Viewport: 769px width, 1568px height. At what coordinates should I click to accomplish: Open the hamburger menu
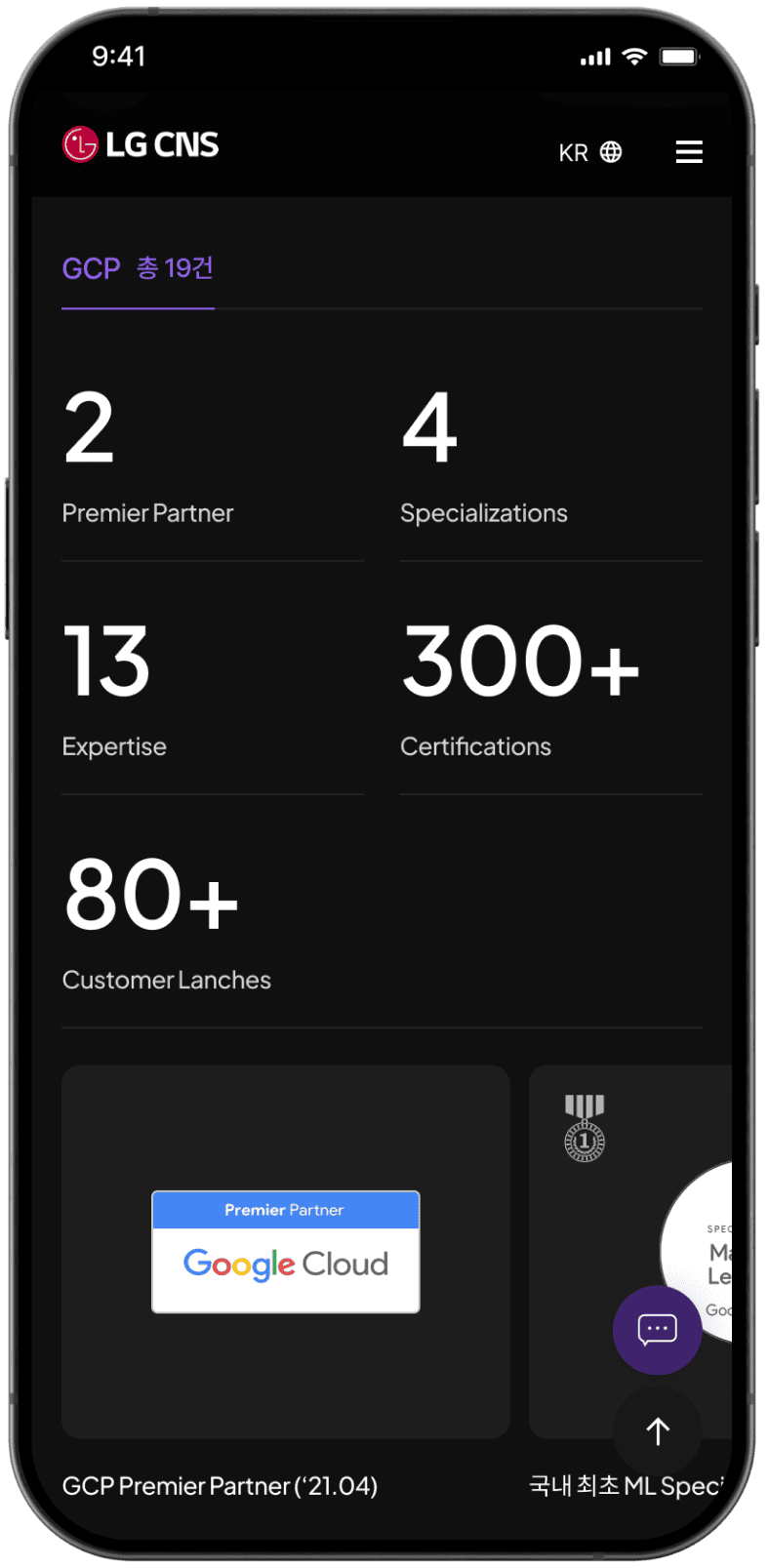pyautogui.click(x=689, y=151)
